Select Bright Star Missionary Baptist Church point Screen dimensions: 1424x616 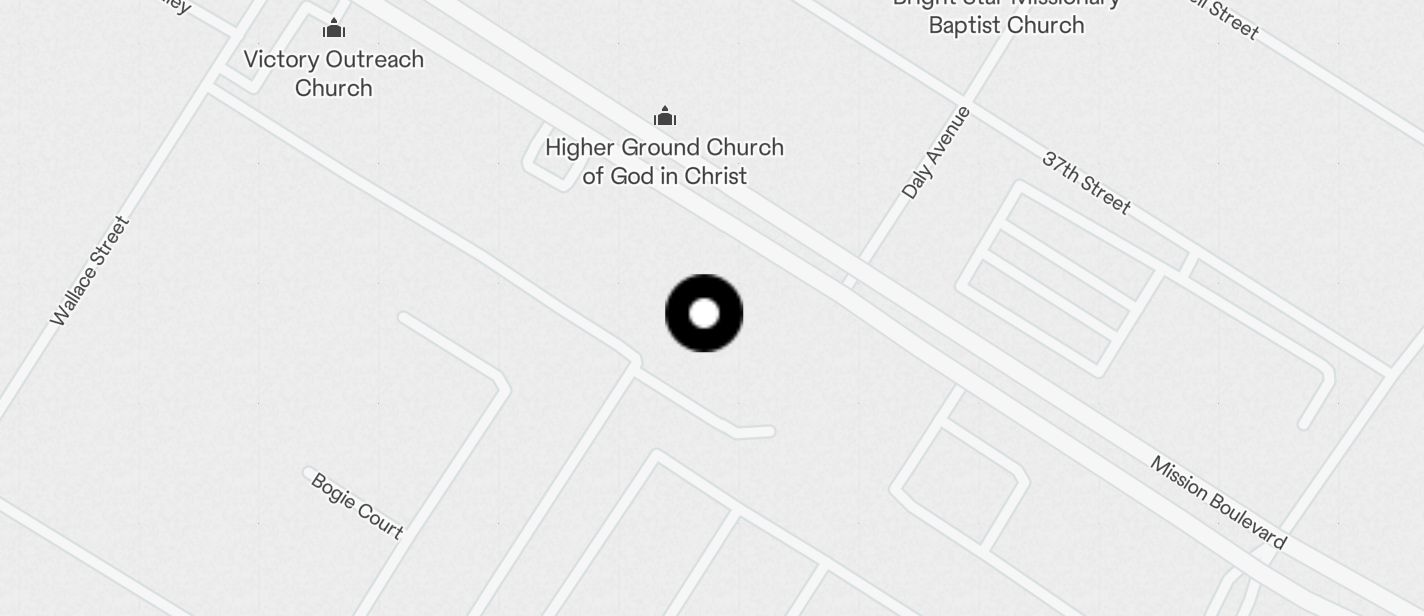[x=1006, y=16]
